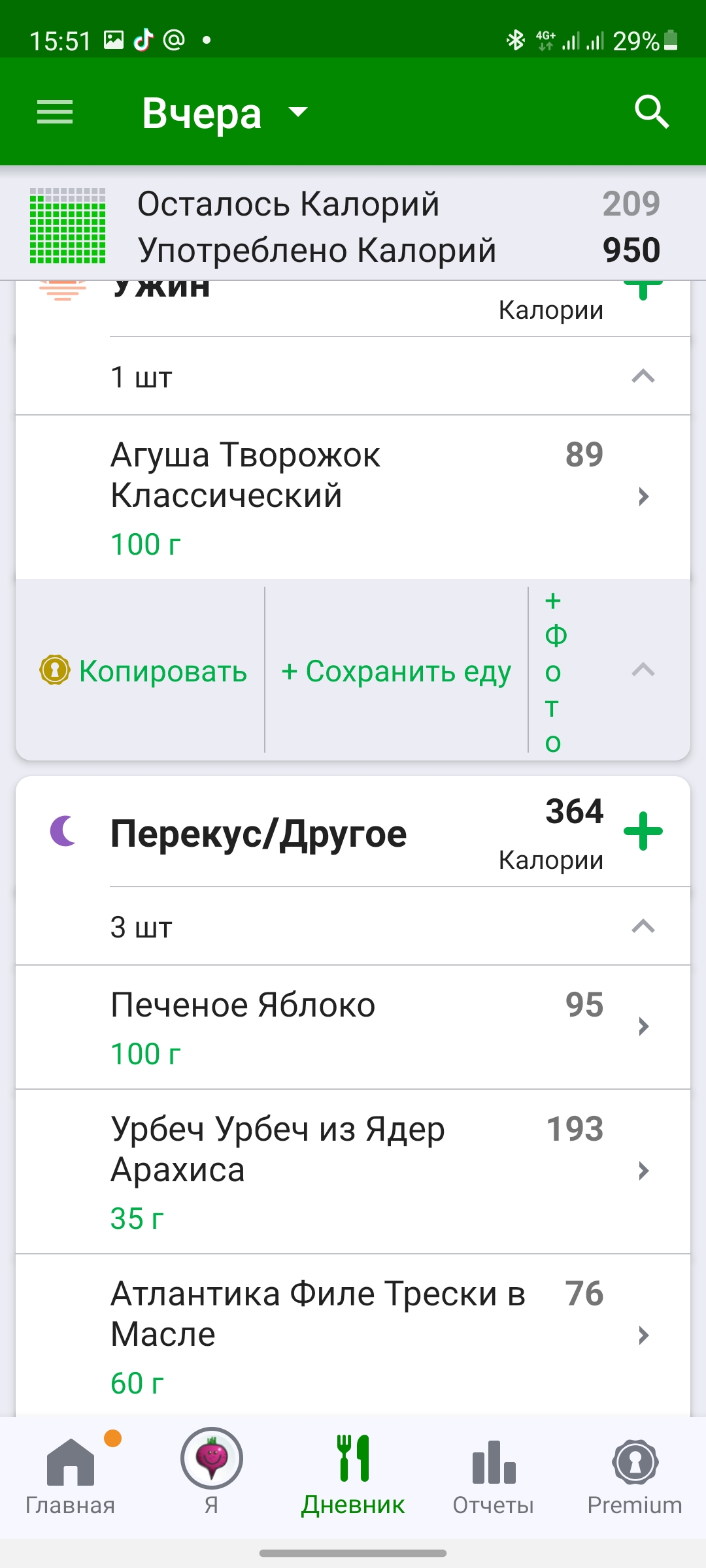Screen dimensions: 706x1568
Task: Collapse the dinner actions panel chevron
Action: point(643,670)
